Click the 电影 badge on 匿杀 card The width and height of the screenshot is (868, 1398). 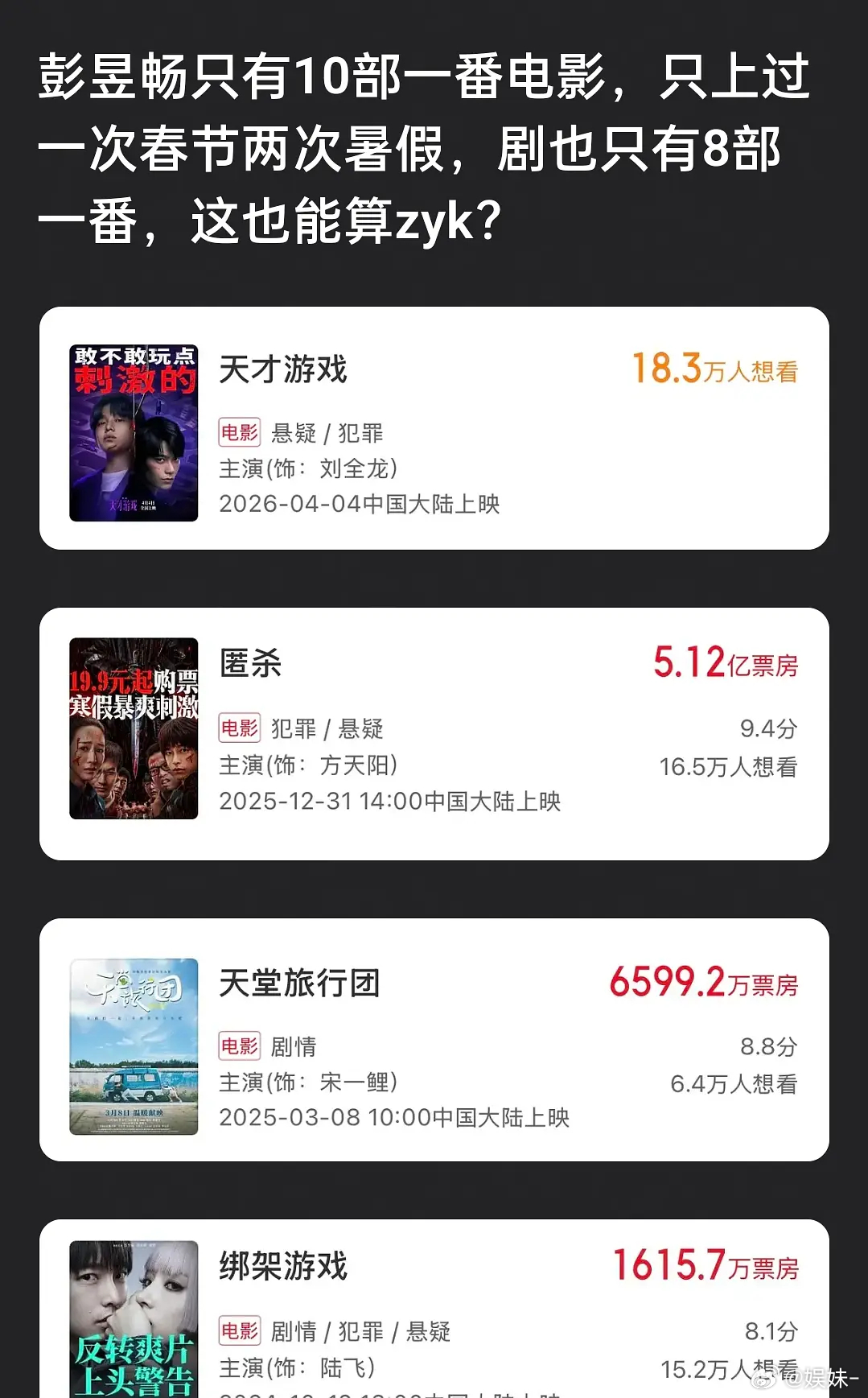click(239, 729)
